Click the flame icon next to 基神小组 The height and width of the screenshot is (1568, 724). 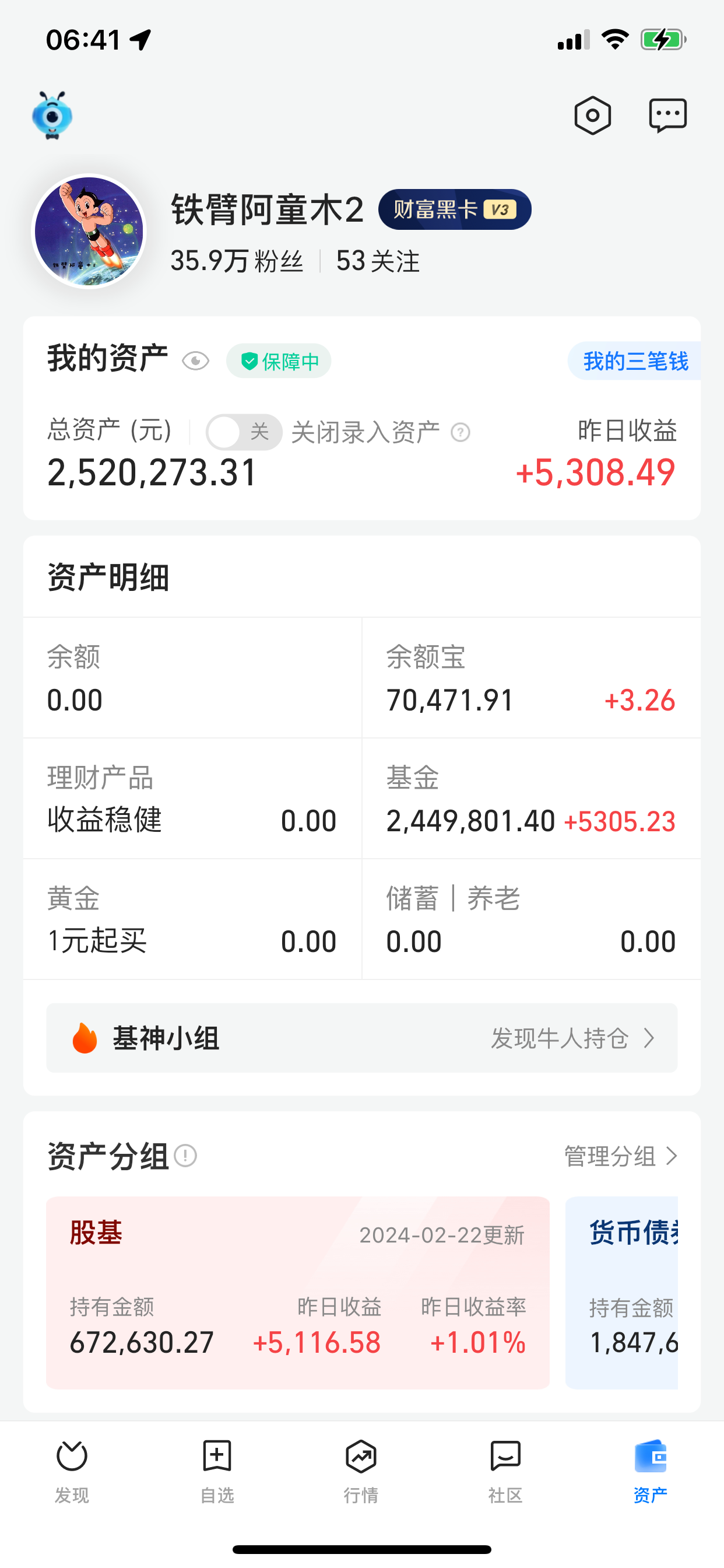[x=85, y=1038]
